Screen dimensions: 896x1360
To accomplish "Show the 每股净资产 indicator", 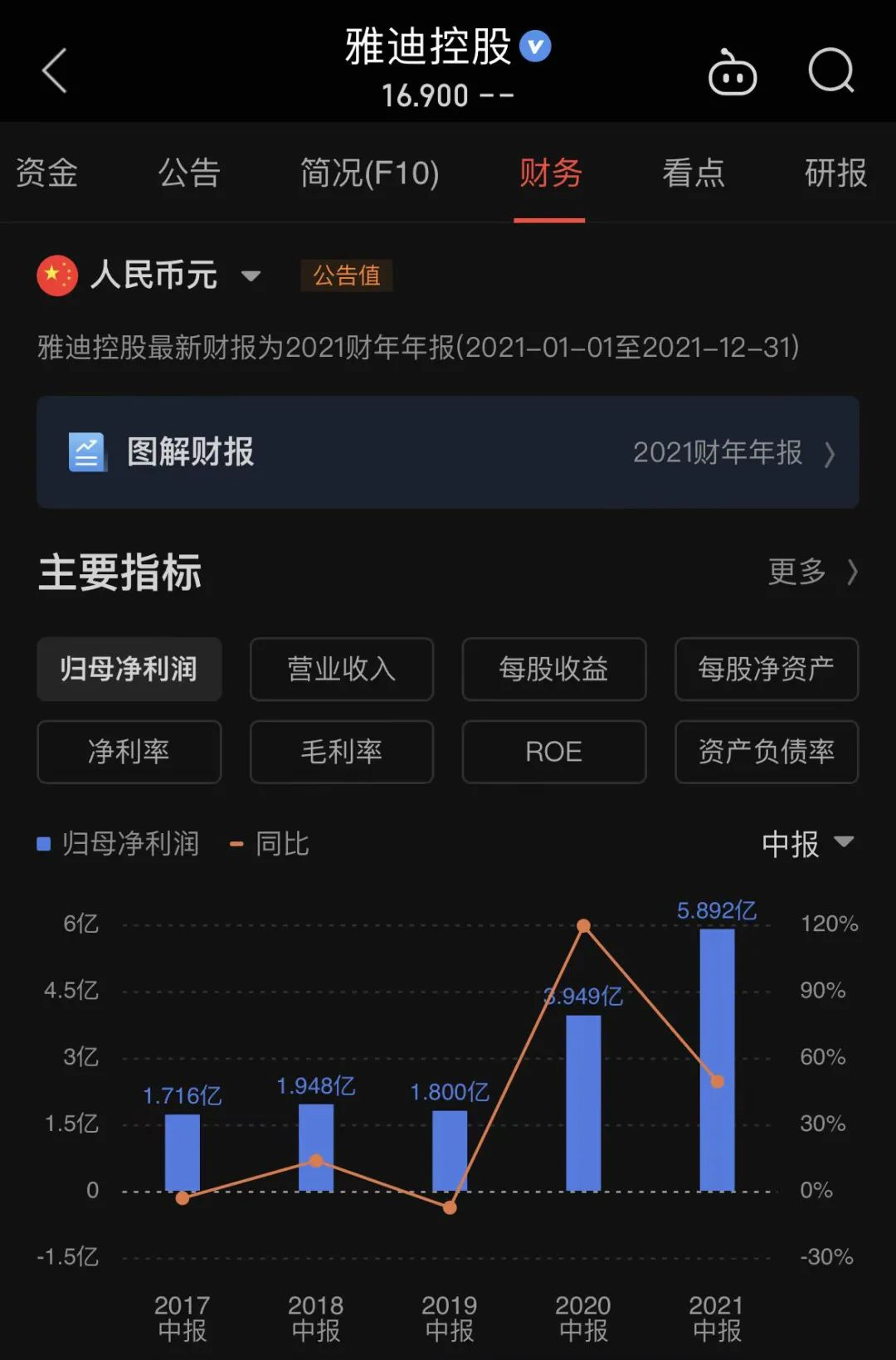I will [x=766, y=669].
